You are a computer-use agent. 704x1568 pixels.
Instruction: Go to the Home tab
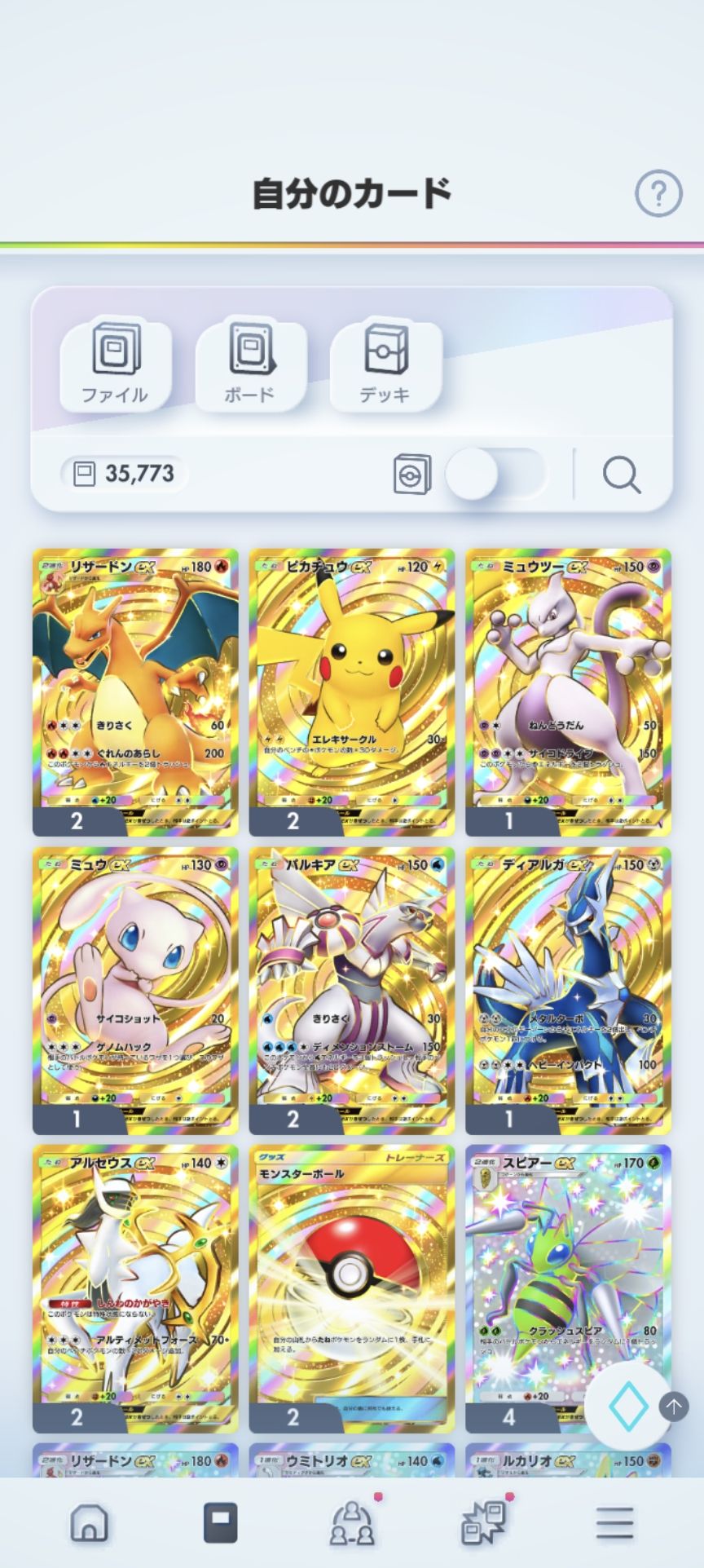(89, 1522)
